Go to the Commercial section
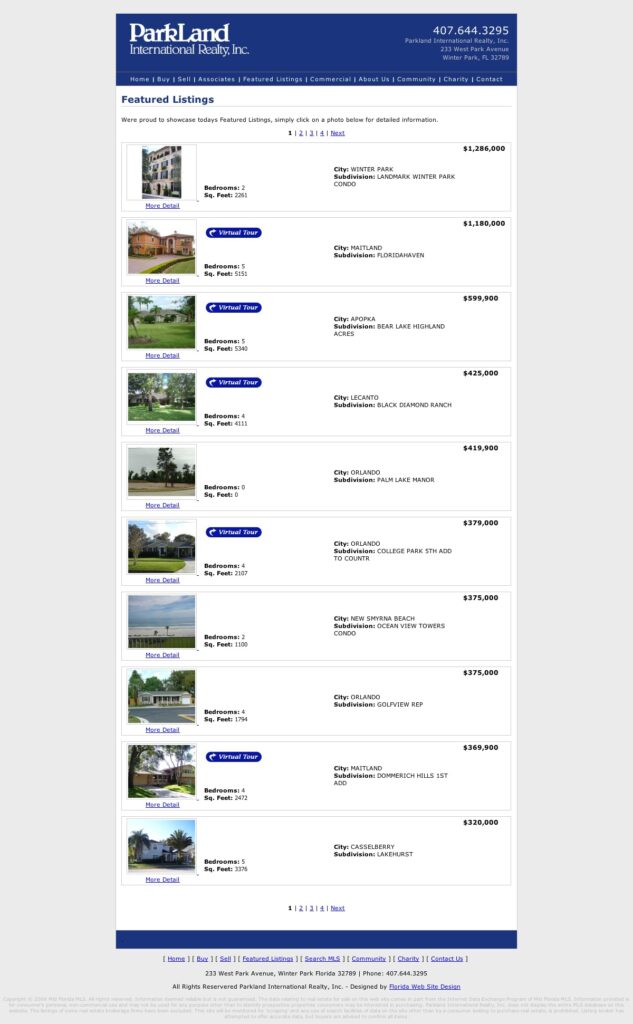 tap(330, 79)
